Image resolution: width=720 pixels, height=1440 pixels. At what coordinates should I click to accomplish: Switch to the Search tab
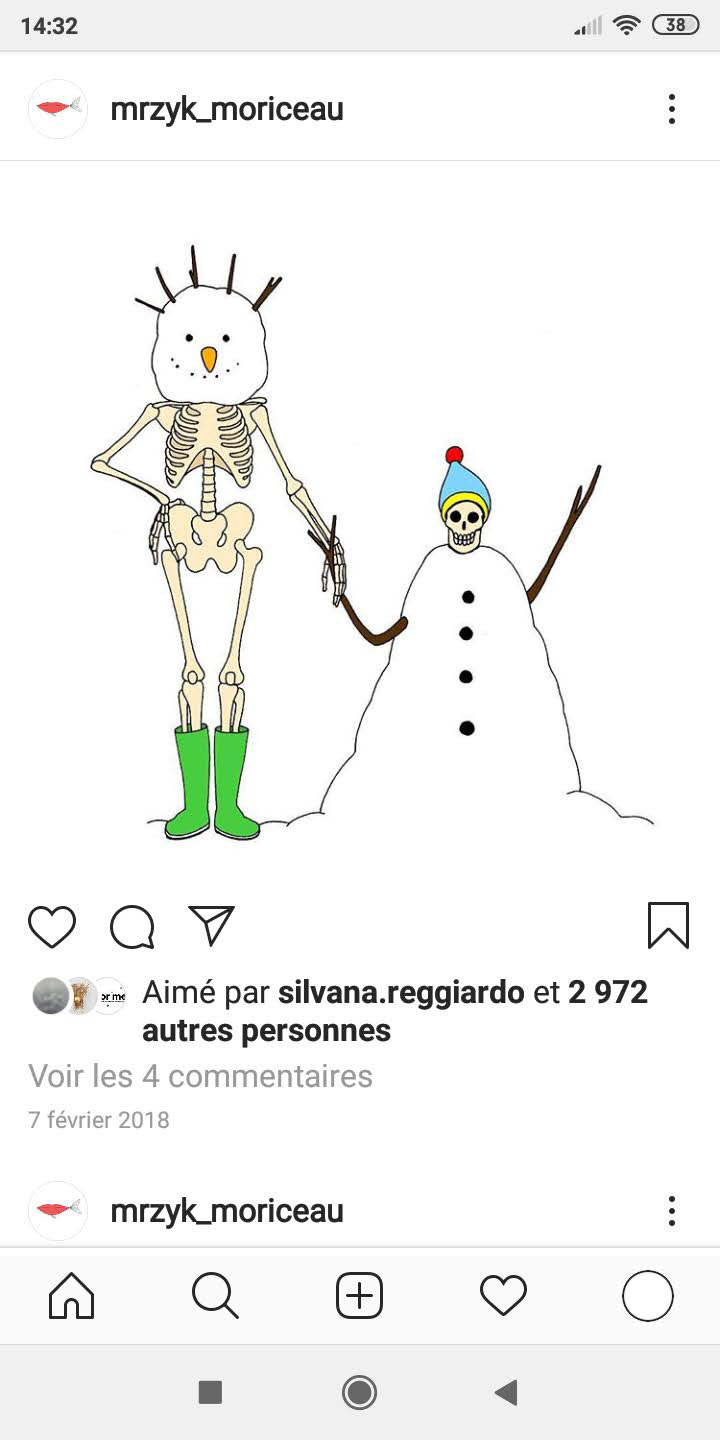click(x=215, y=1297)
